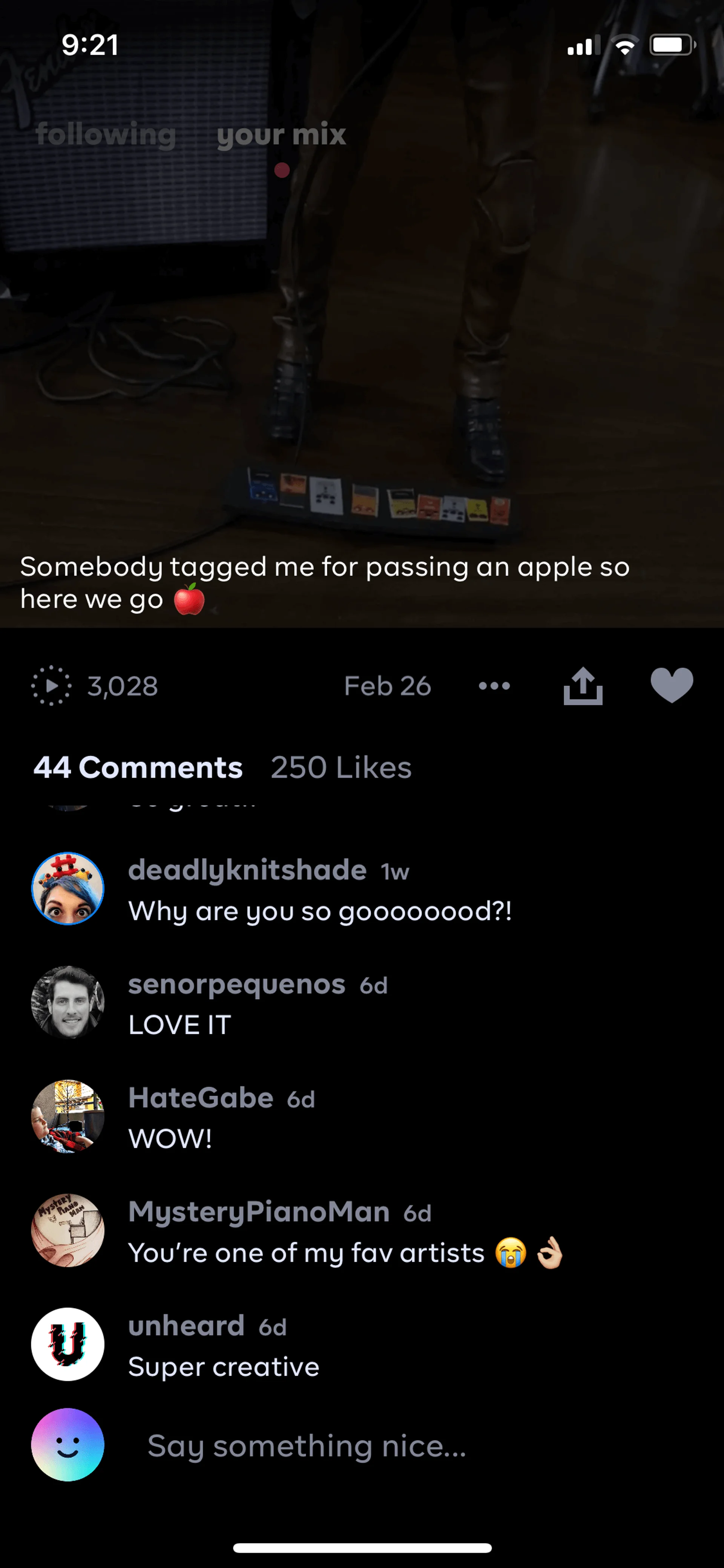724x1568 pixels.
Task: Open MysteryPianoMan's profile name
Action: click(259, 1211)
